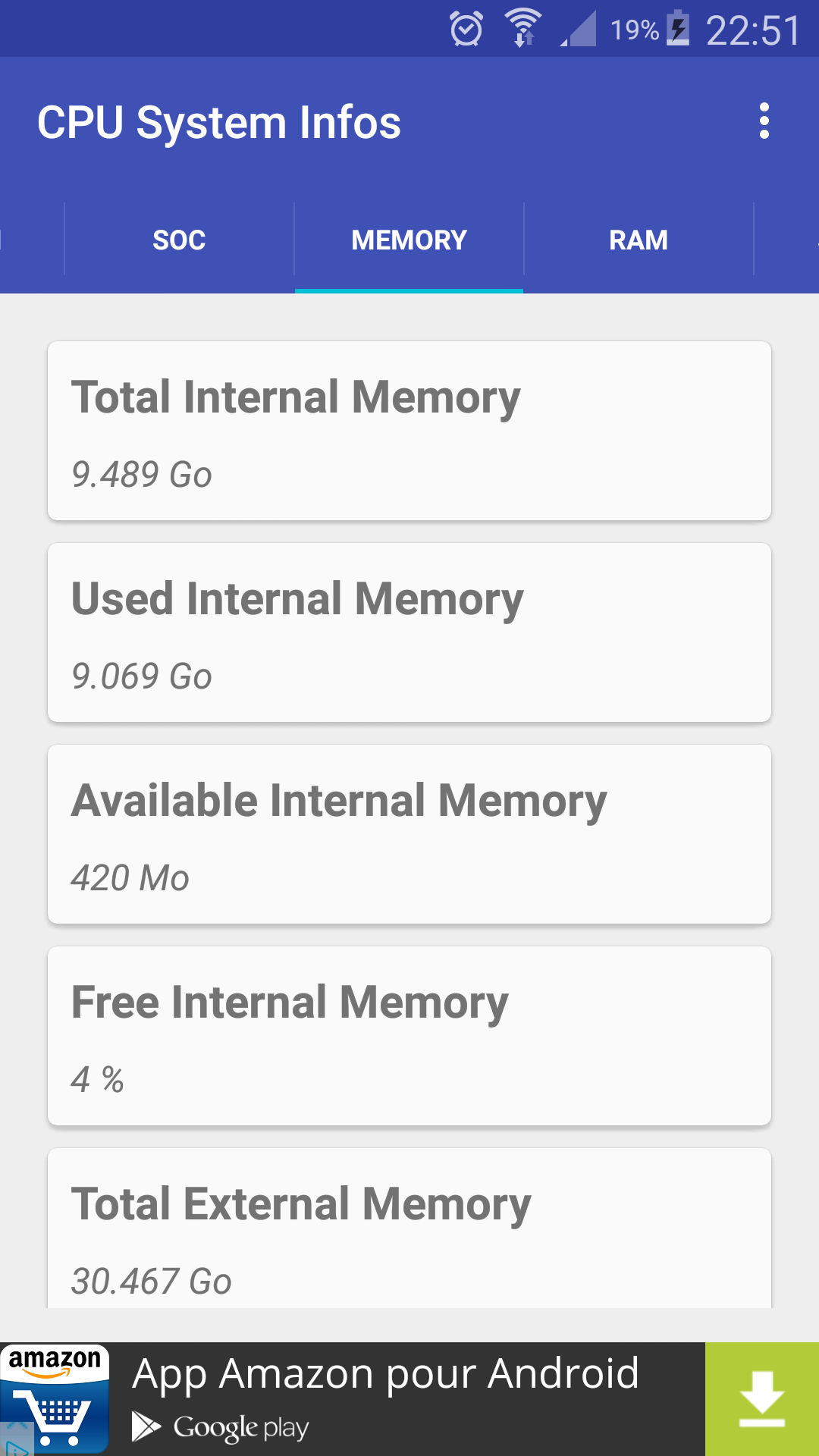
Task: Select the MEMORY tab
Action: (x=408, y=239)
